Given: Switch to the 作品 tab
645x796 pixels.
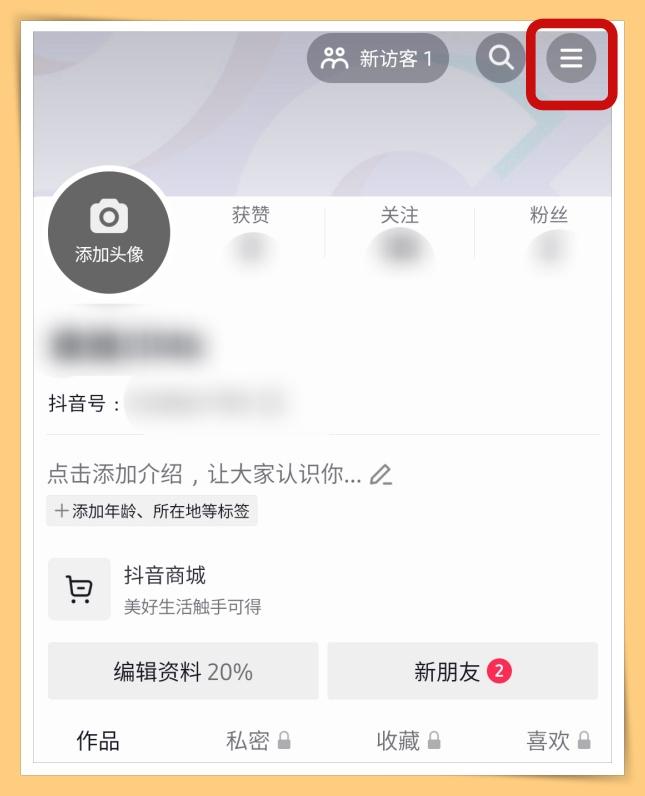Looking at the screenshot, I should tap(98, 741).
